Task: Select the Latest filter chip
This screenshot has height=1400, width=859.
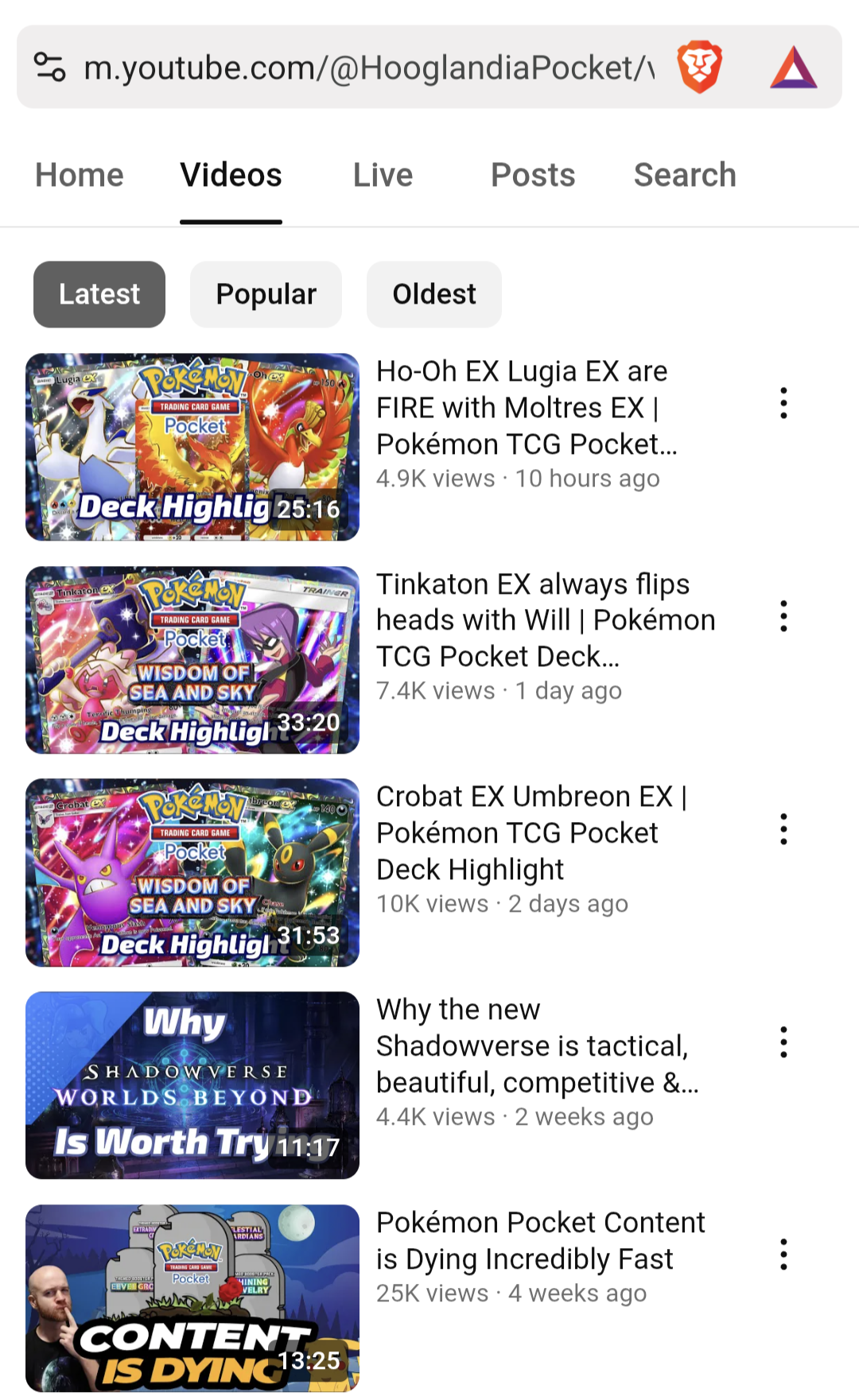Action: point(99,294)
